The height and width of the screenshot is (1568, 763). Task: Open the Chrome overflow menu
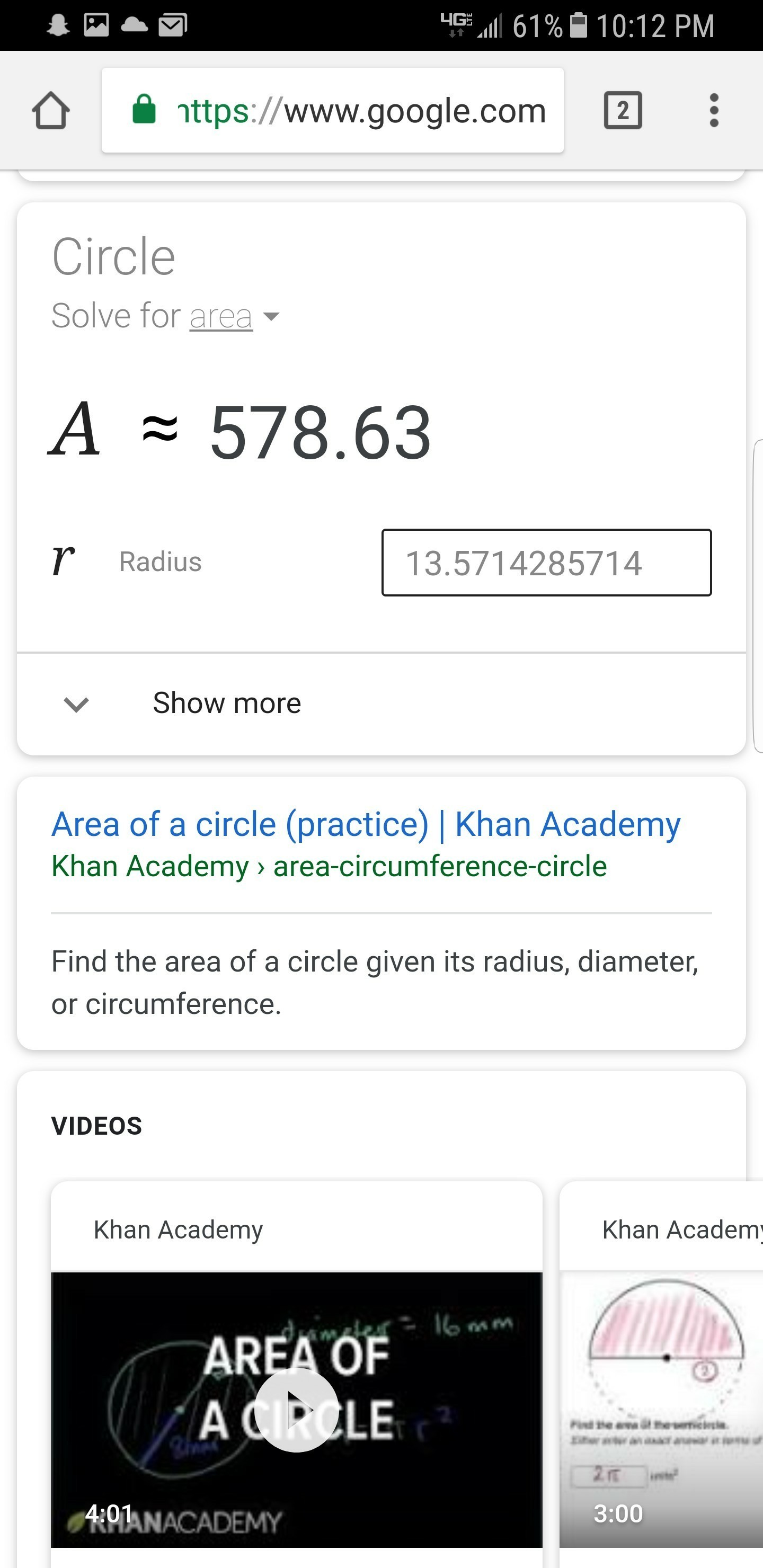[x=714, y=110]
